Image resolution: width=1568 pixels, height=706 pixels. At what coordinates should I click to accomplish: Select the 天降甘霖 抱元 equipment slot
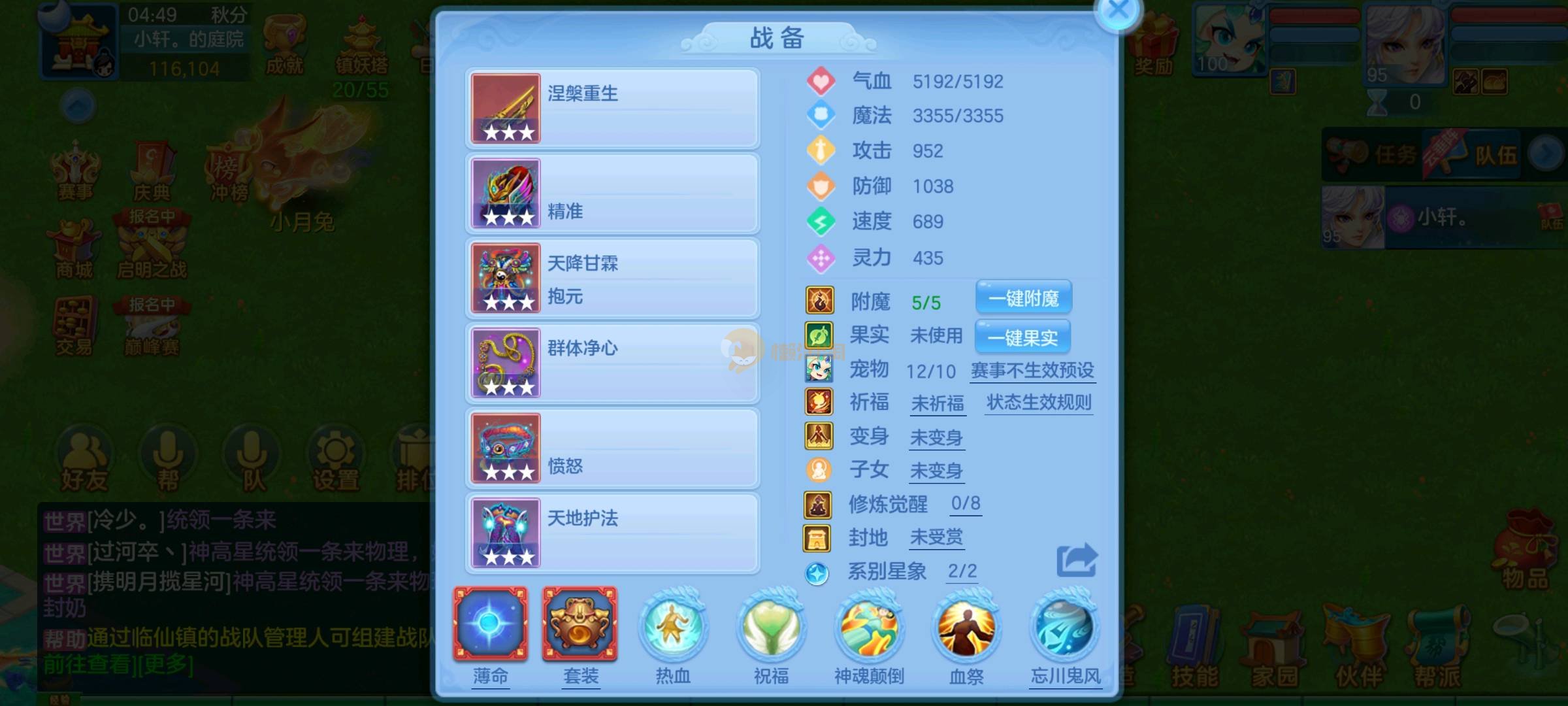tap(612, 278)
